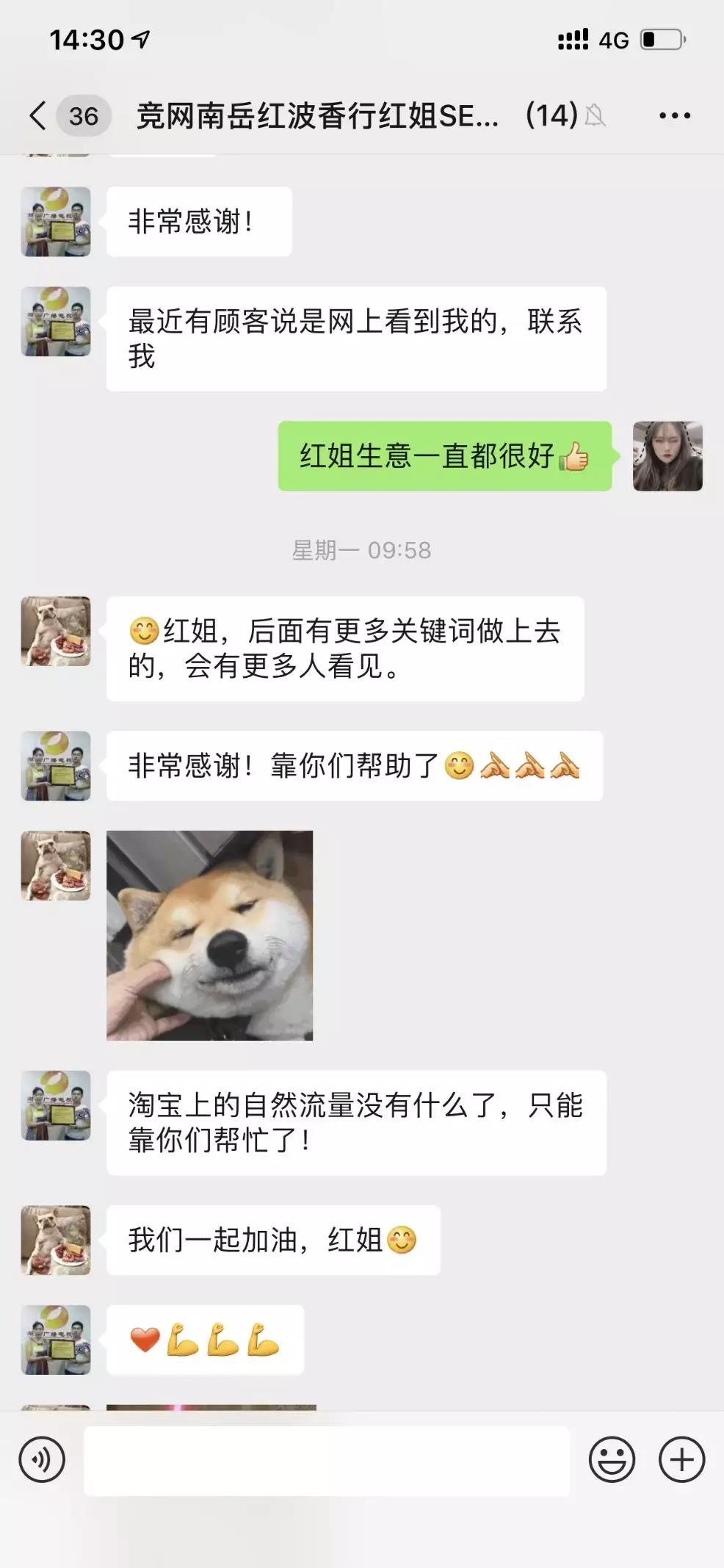Image resolution: width=724 pixels, height=1568 pixels.
Task: Open the emoji sticker panel
Action: tap(611, 1460)
